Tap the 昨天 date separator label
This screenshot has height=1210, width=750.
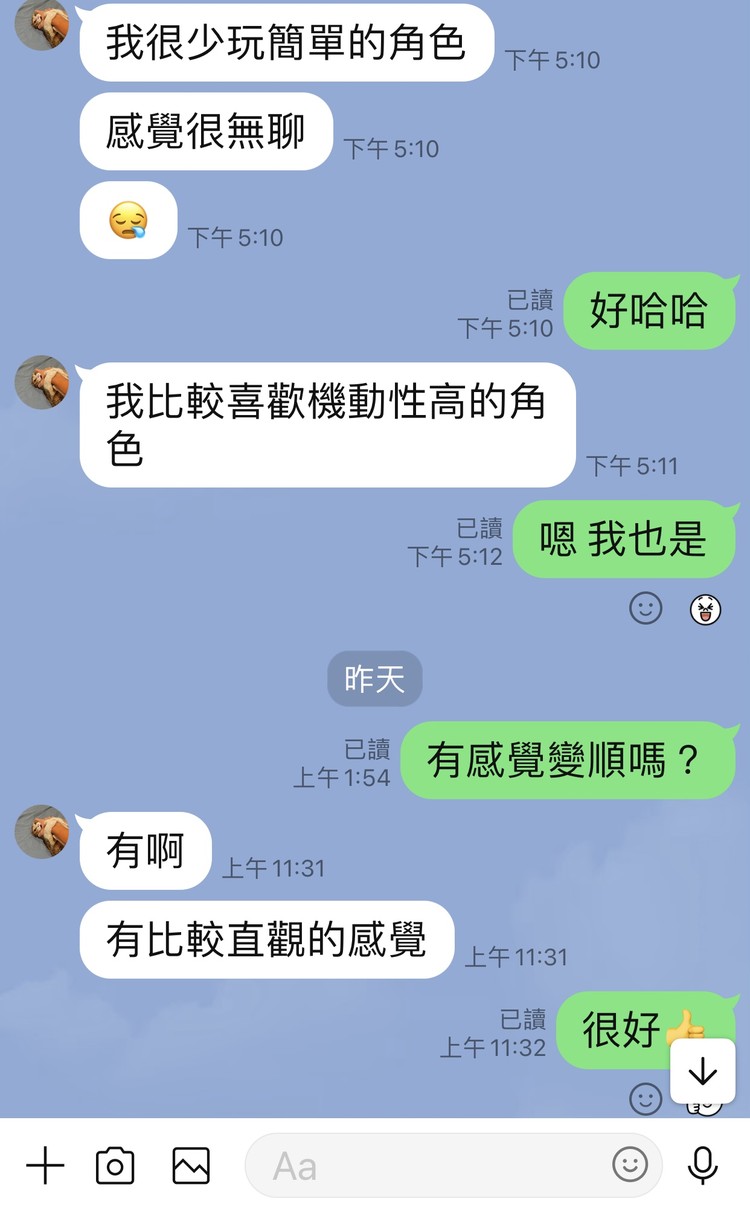click(375, 679)
